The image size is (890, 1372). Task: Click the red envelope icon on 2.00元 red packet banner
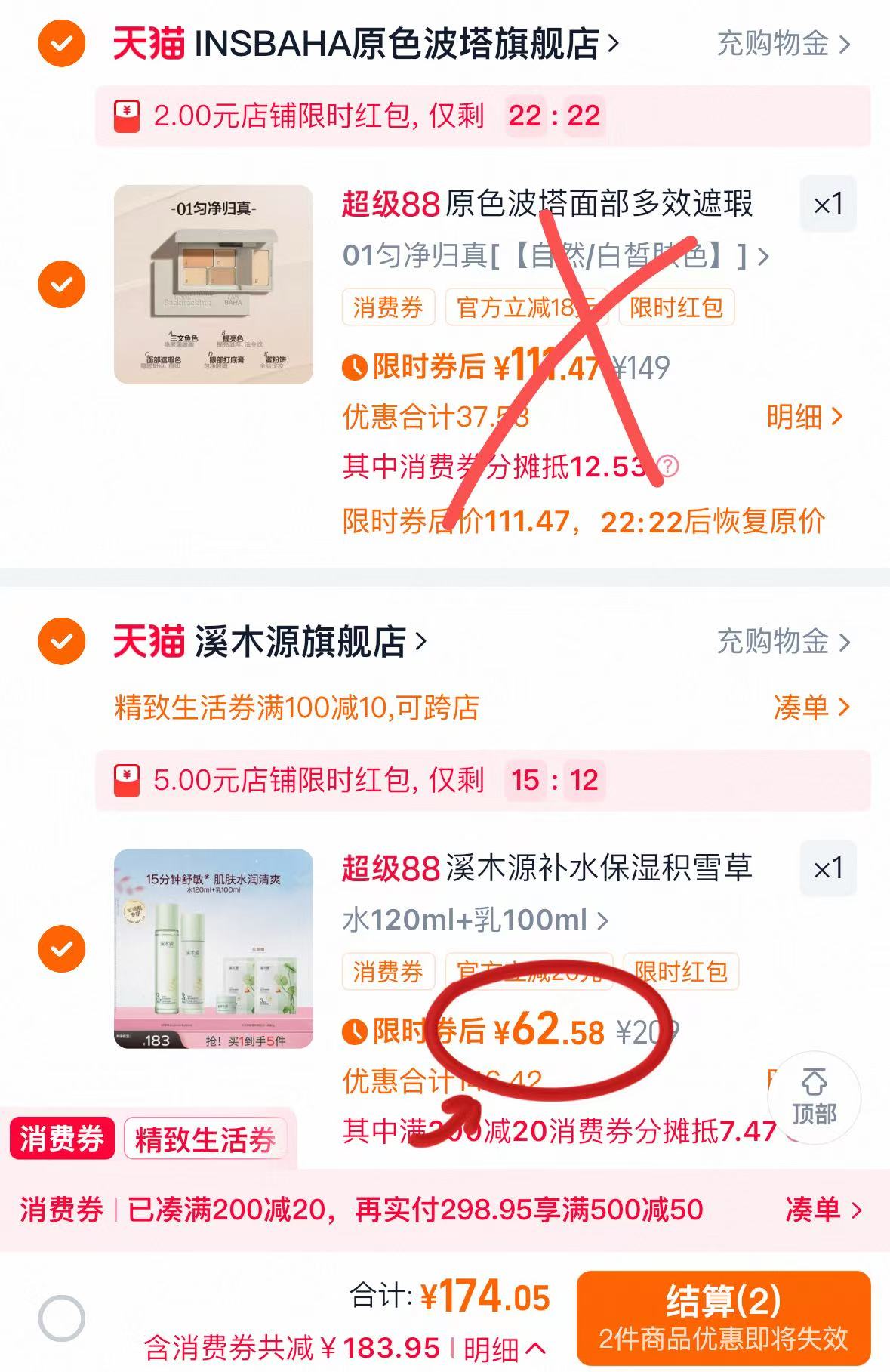(x=125, y=115)
